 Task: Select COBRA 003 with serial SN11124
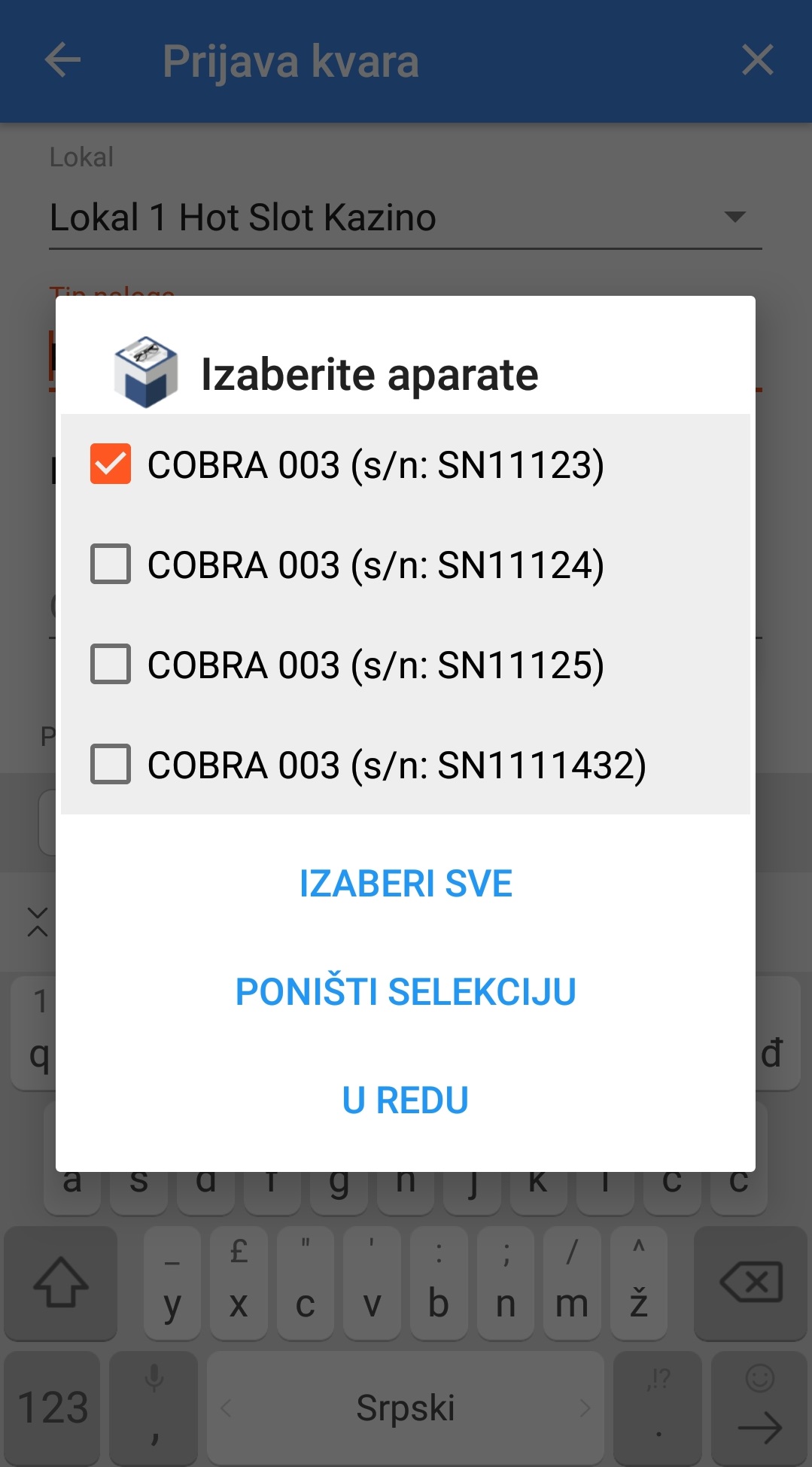(x=111, y=564)
